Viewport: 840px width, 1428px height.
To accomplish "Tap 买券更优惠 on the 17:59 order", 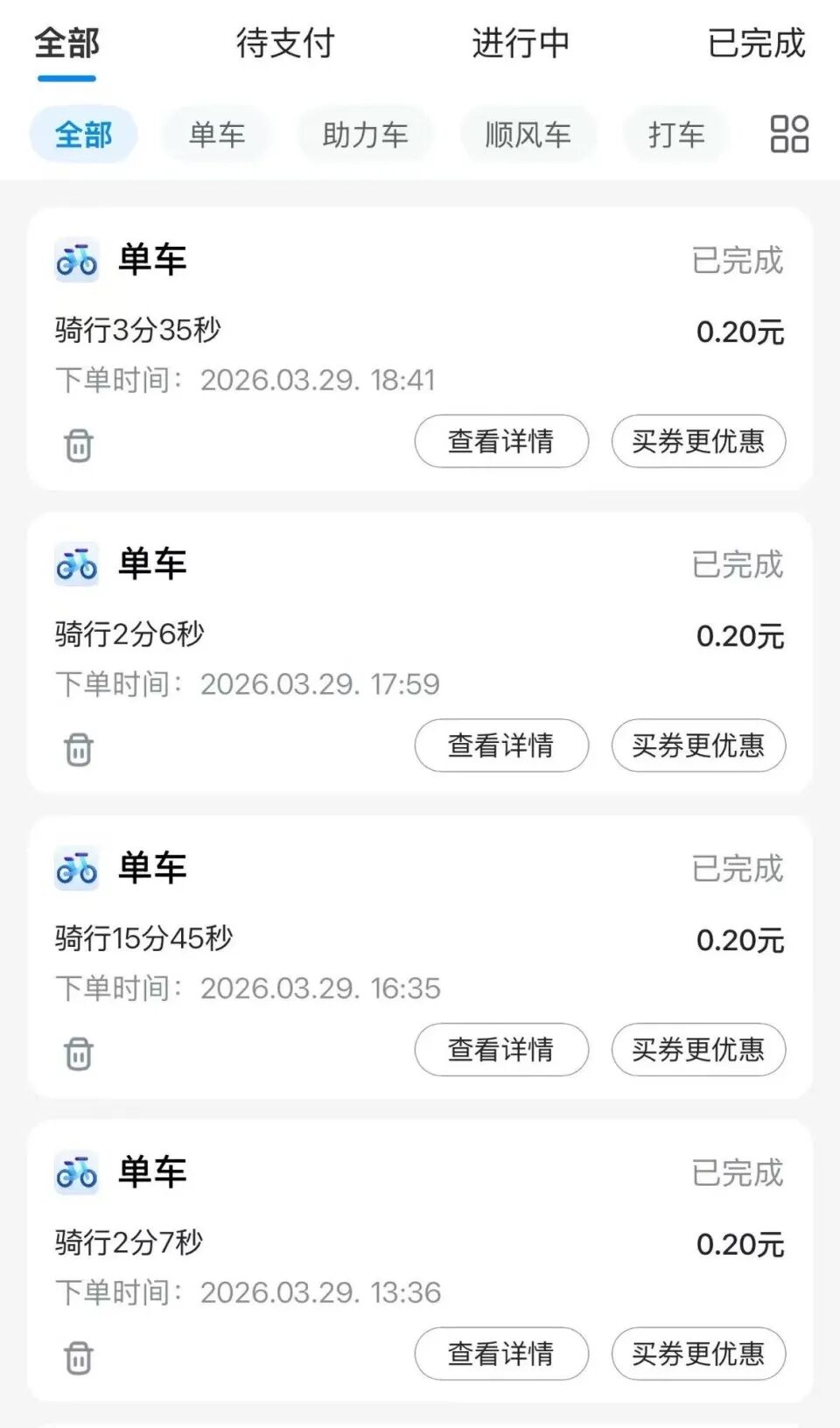I will point(698,745).
